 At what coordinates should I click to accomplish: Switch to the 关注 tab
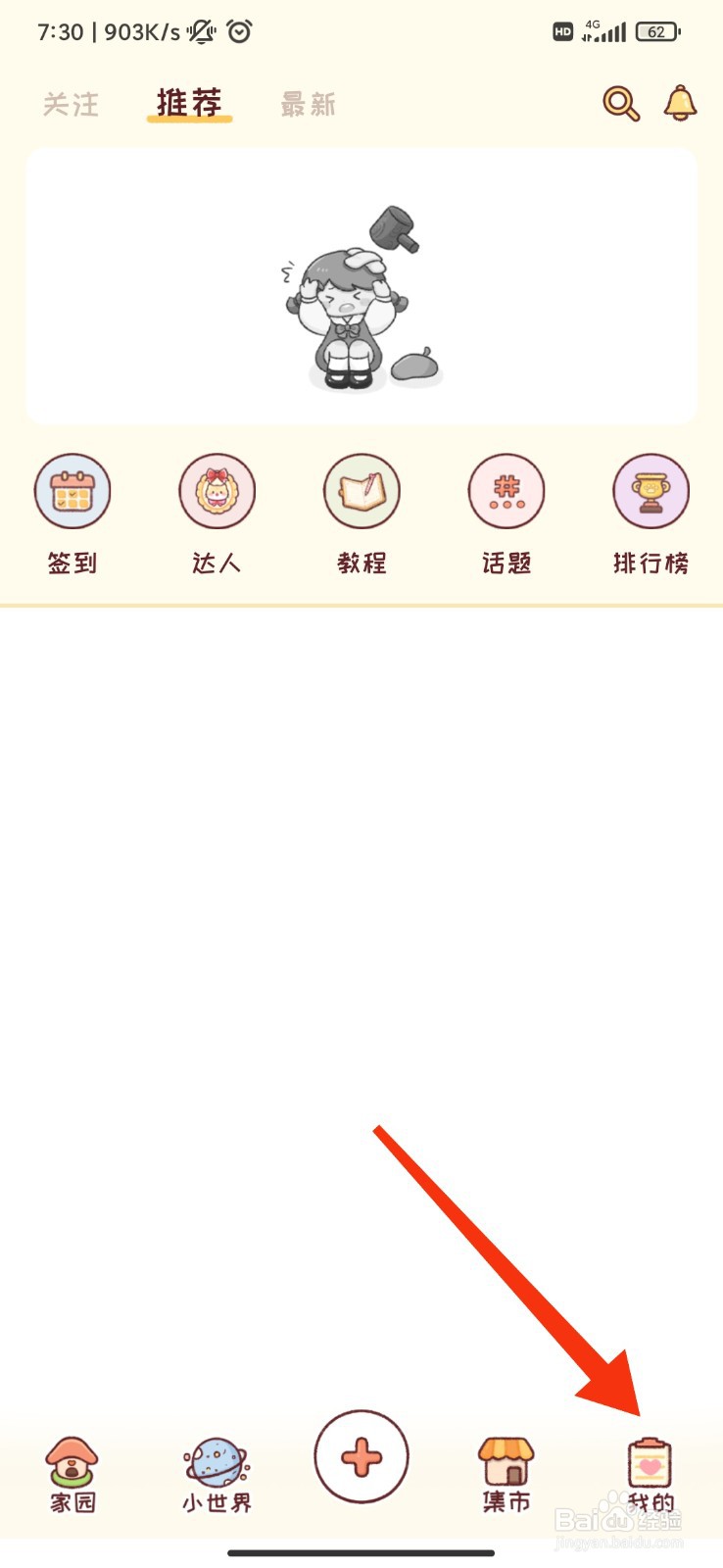point(70,104)
